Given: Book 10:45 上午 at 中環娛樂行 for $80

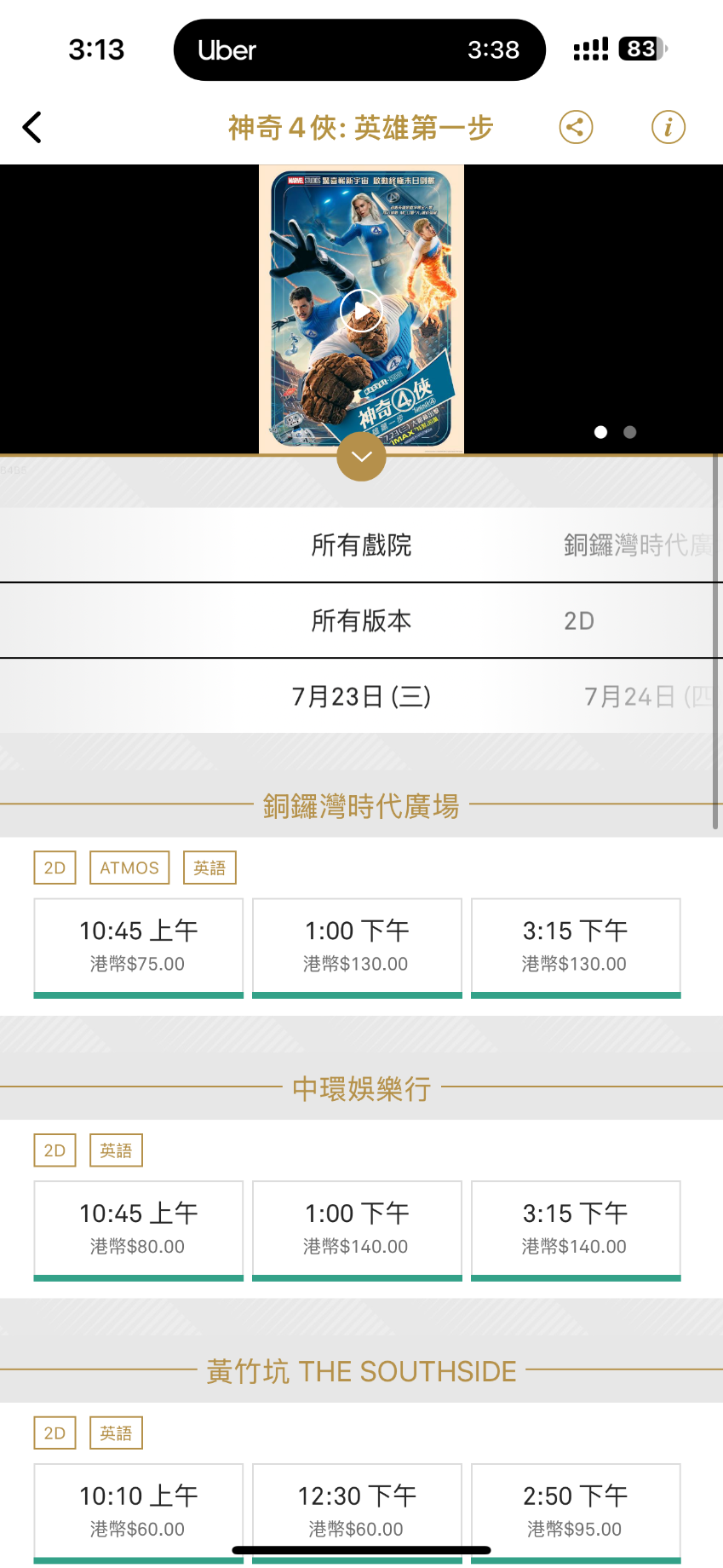Looking at the screenshot, I should 139,1229.
